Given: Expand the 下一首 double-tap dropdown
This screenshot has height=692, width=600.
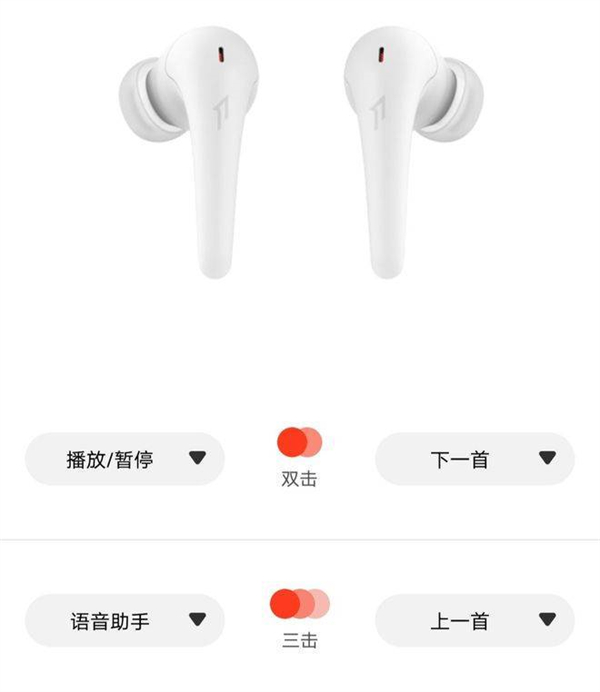Looking at the screenshot, I should click(x=475, y=459).
